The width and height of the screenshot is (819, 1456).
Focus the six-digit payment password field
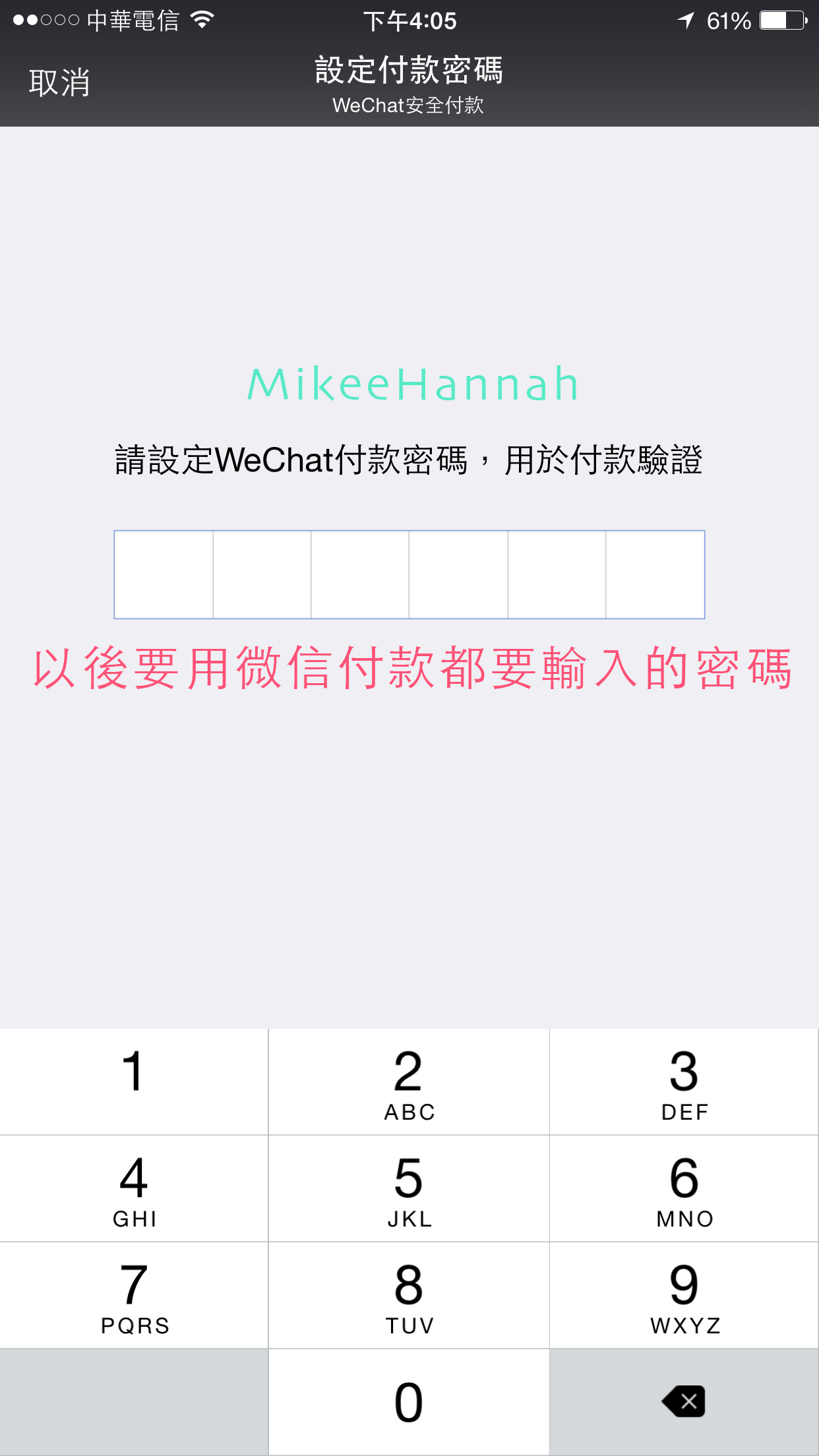click(409, 574)
